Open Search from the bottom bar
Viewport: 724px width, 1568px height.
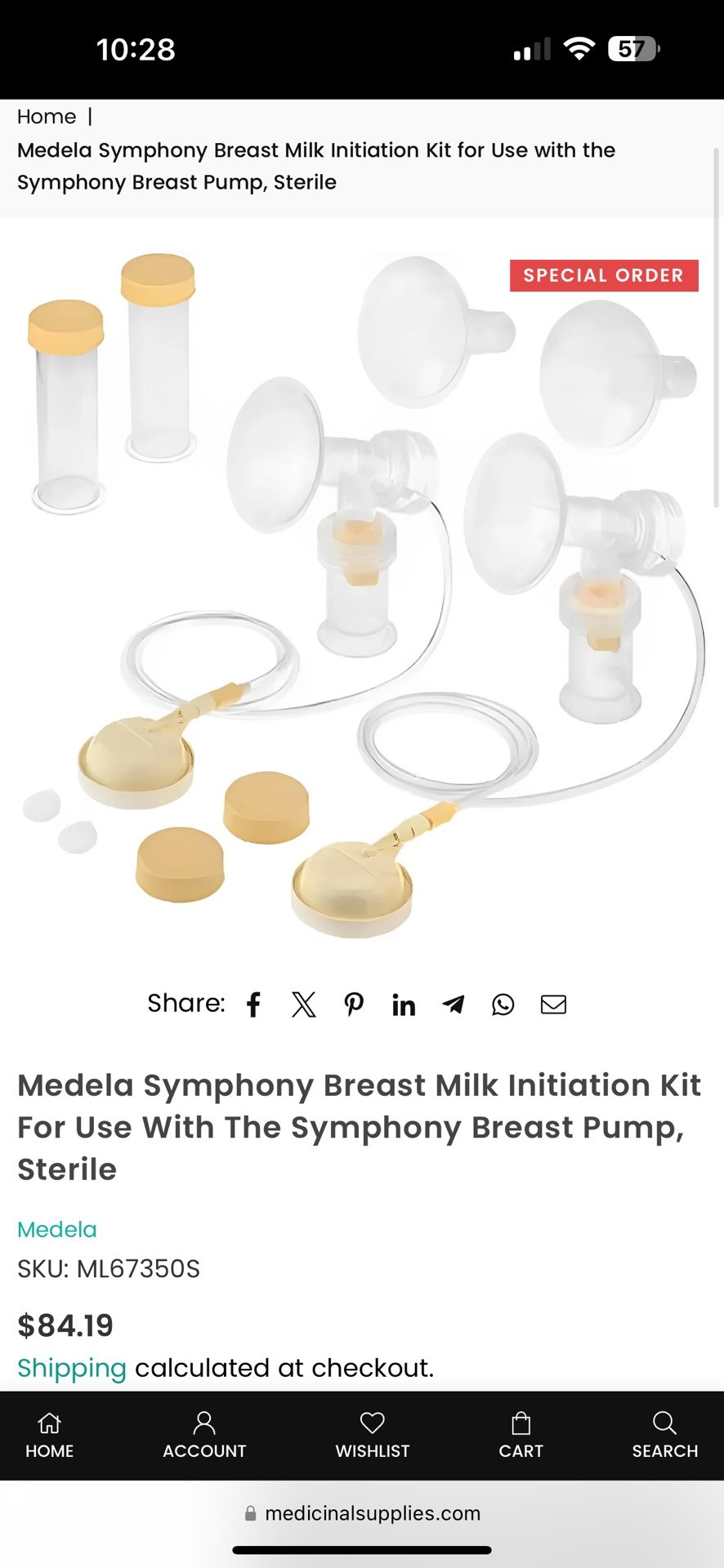click(x=665, y=1435)
